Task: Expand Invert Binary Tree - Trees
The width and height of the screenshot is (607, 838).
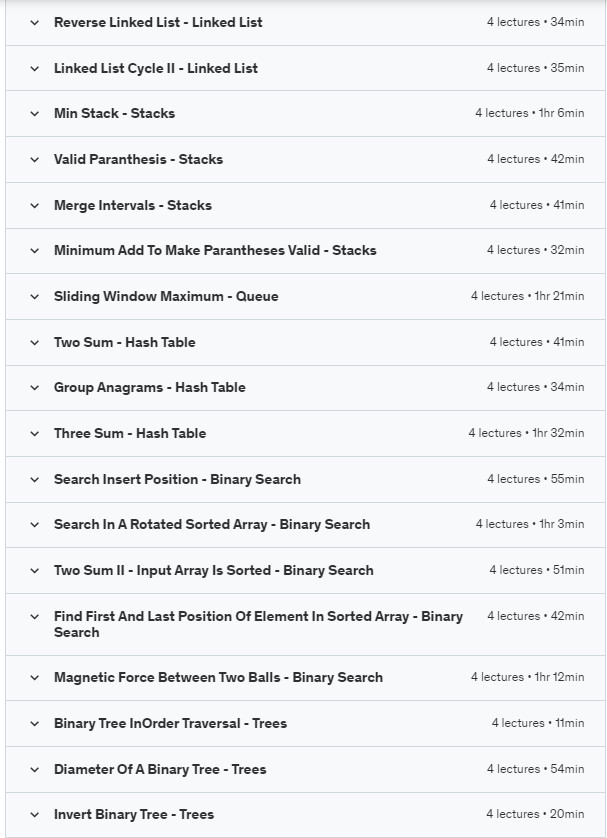Action: pyautogui.click(x=134, y=814)
